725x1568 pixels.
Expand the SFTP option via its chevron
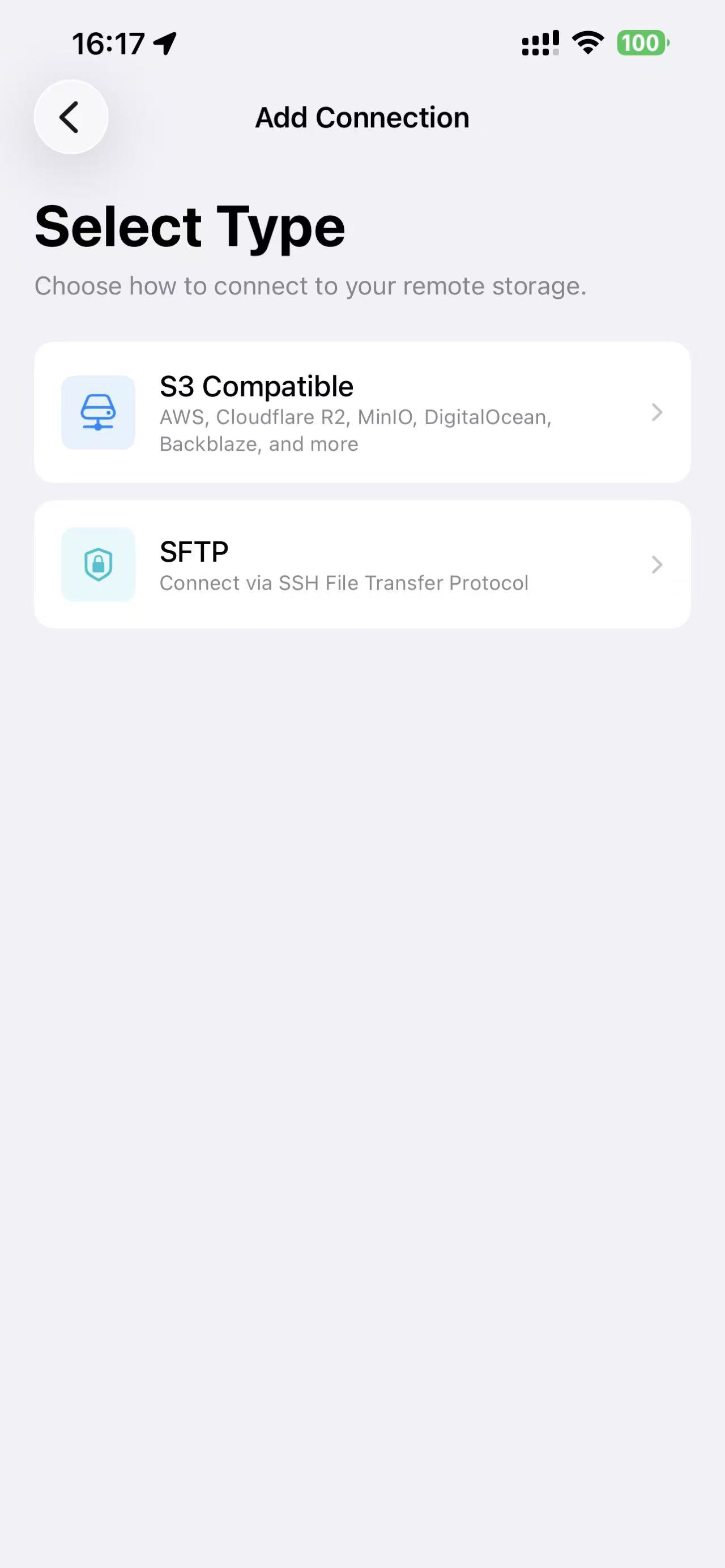(658, 565)
